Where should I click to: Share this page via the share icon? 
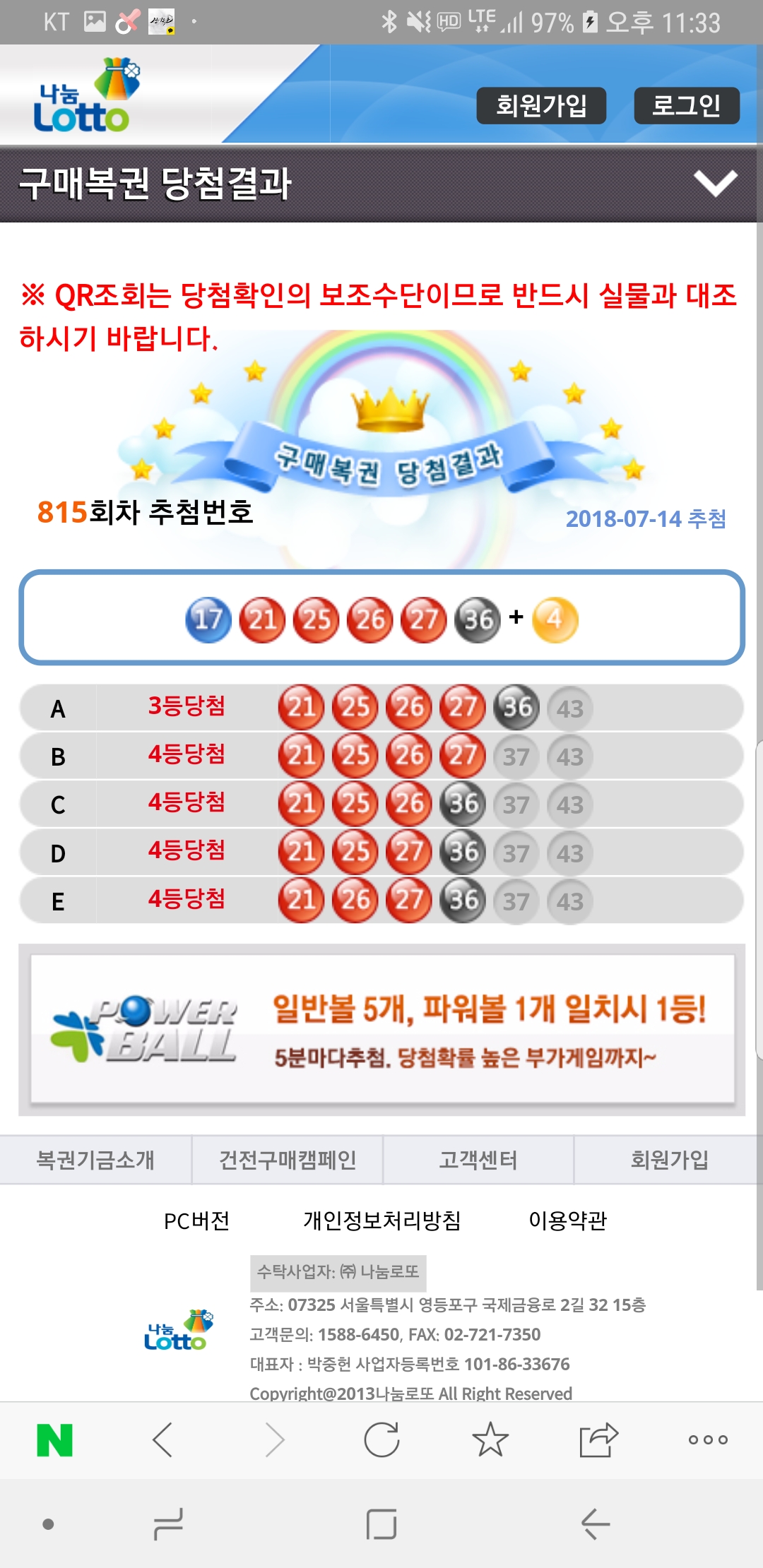[x=598, y=1440]
